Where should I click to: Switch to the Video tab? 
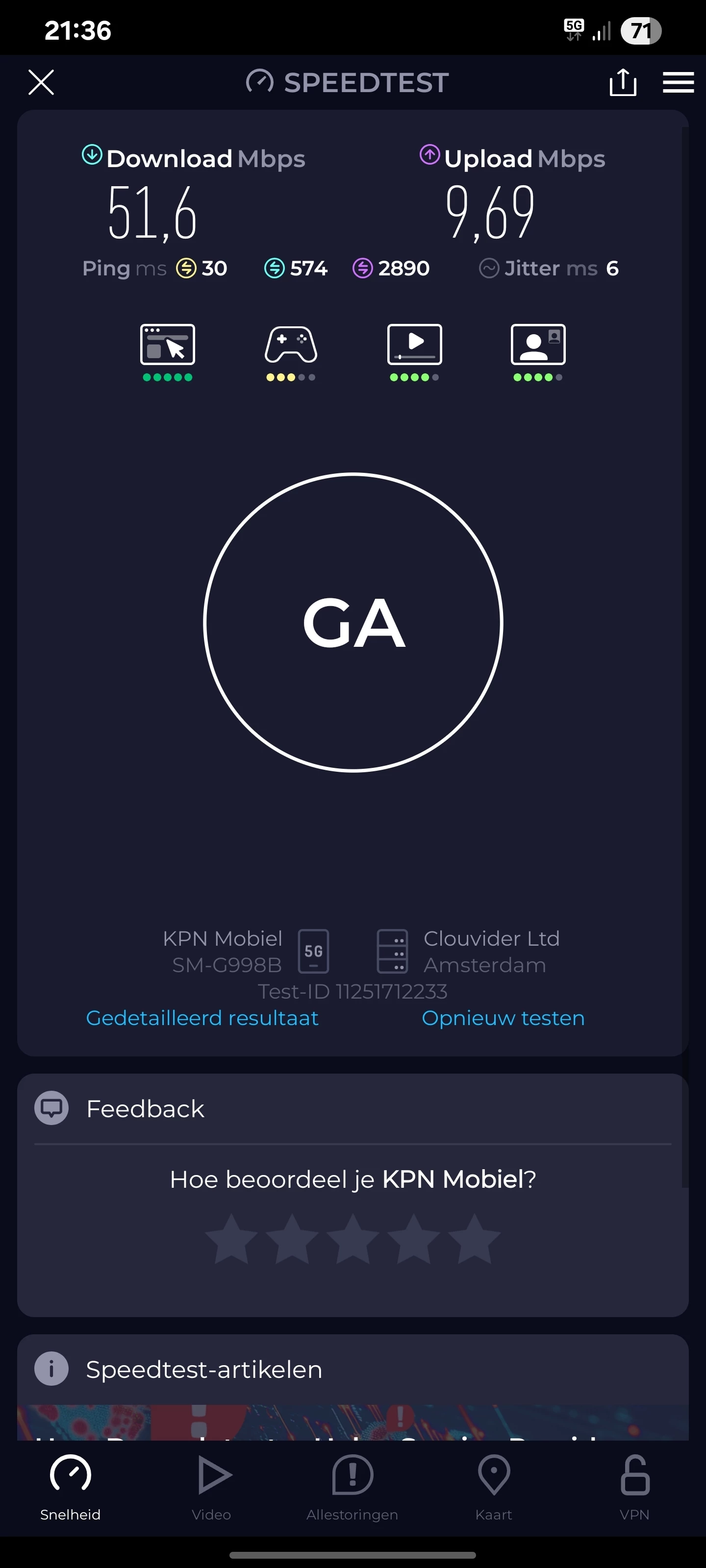211,1485
